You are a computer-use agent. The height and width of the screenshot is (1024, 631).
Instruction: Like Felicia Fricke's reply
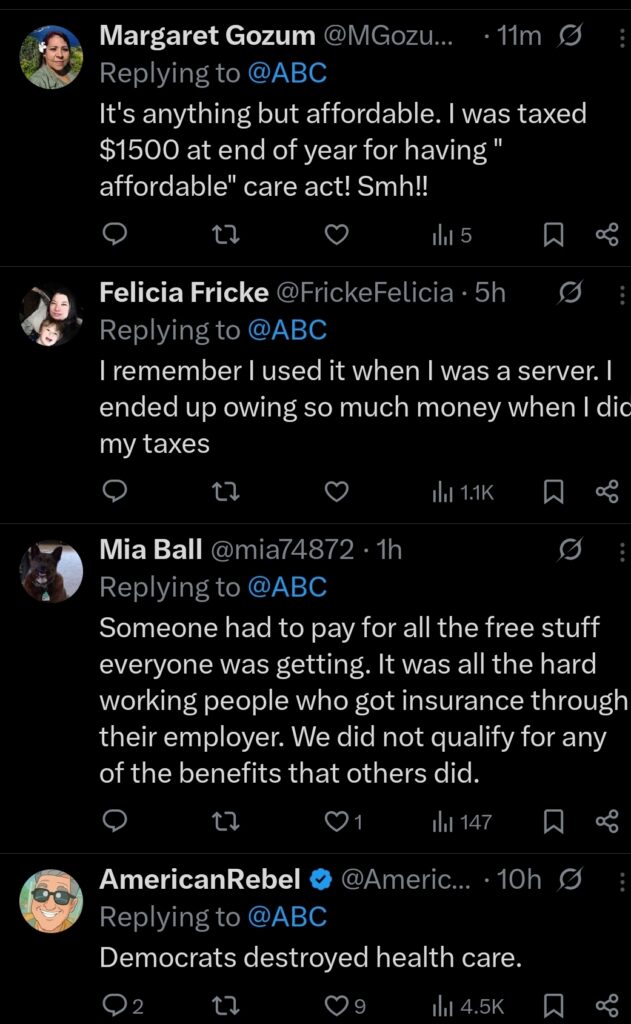[338, 491]
